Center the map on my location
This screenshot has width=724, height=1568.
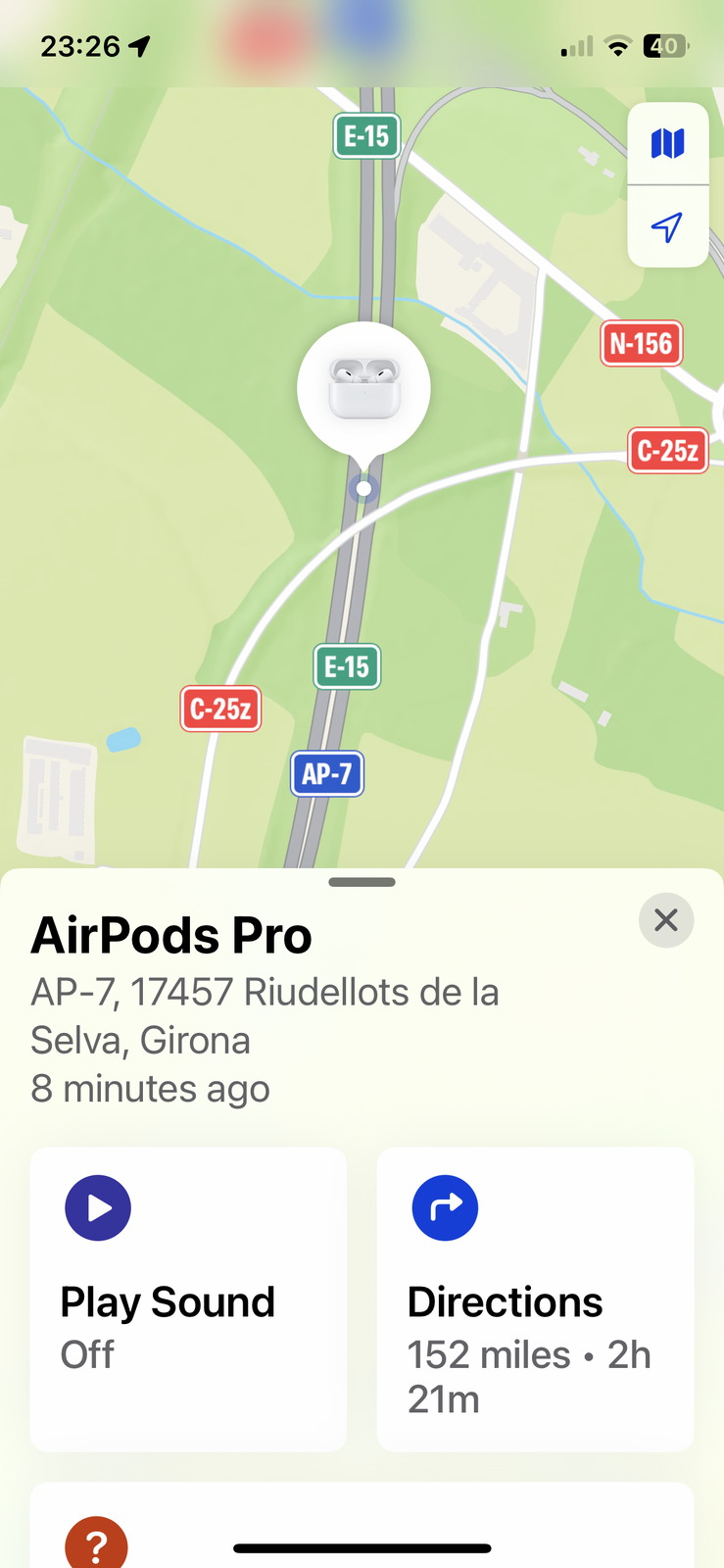[x=667, y=226]
